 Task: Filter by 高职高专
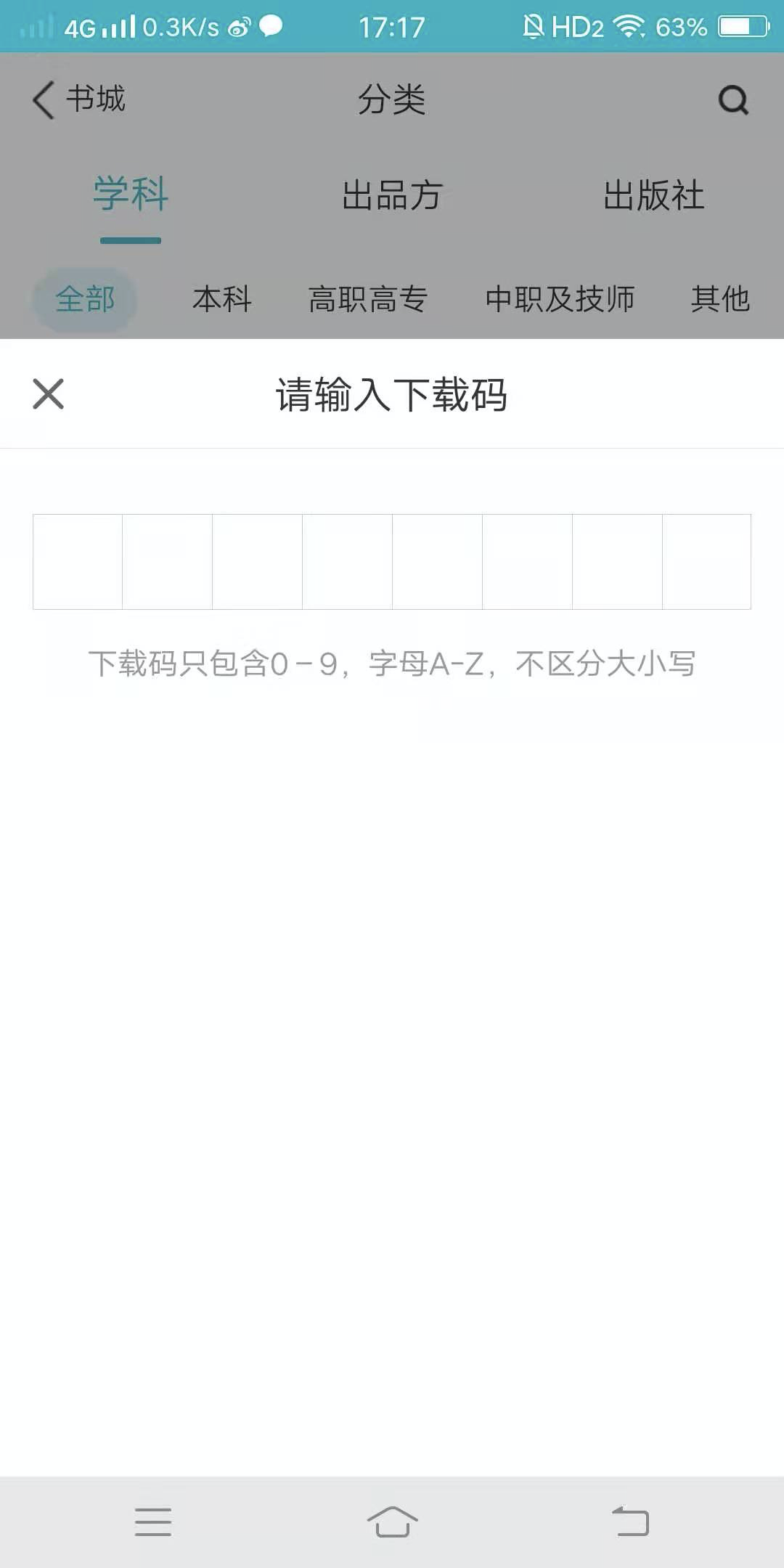coord(368,299)
